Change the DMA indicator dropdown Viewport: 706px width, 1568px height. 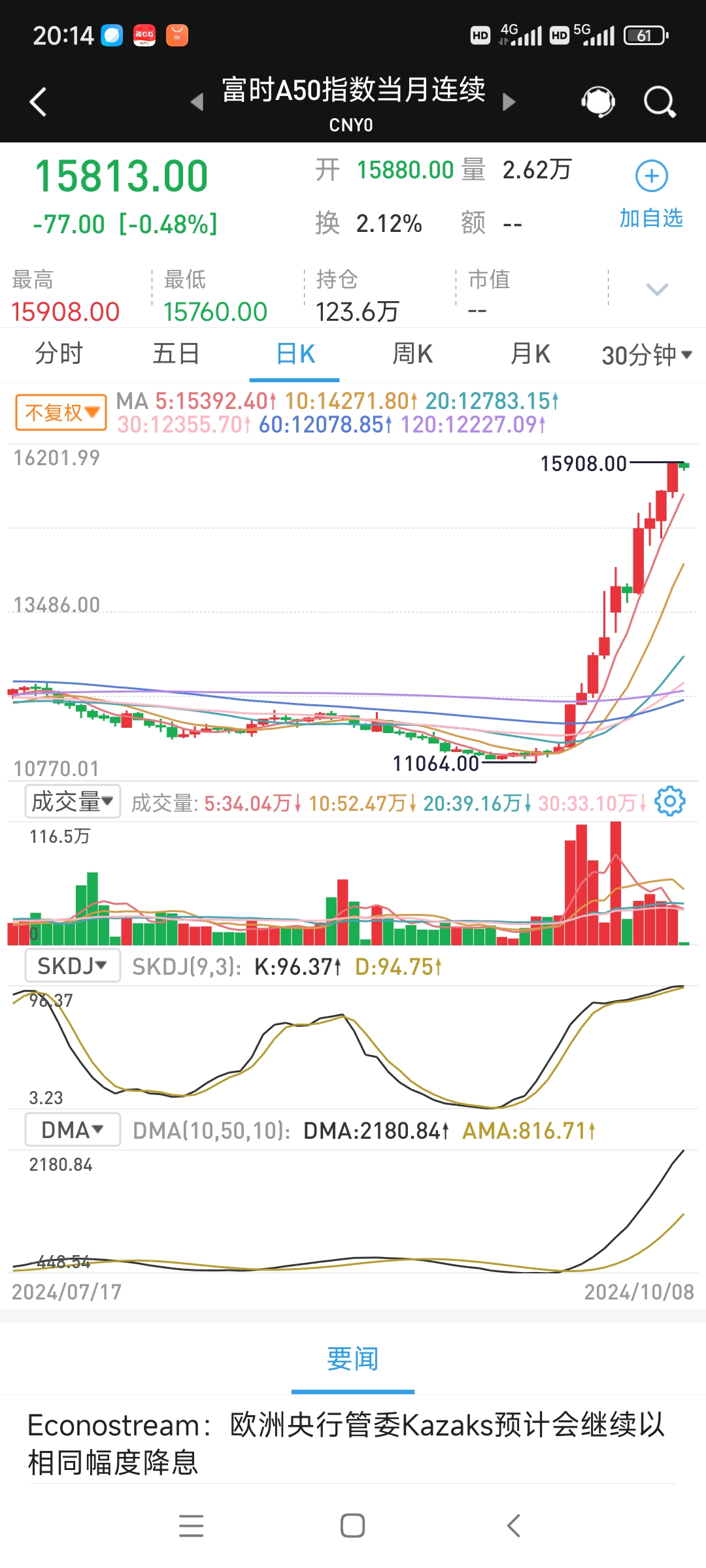tap(73, 1130)
